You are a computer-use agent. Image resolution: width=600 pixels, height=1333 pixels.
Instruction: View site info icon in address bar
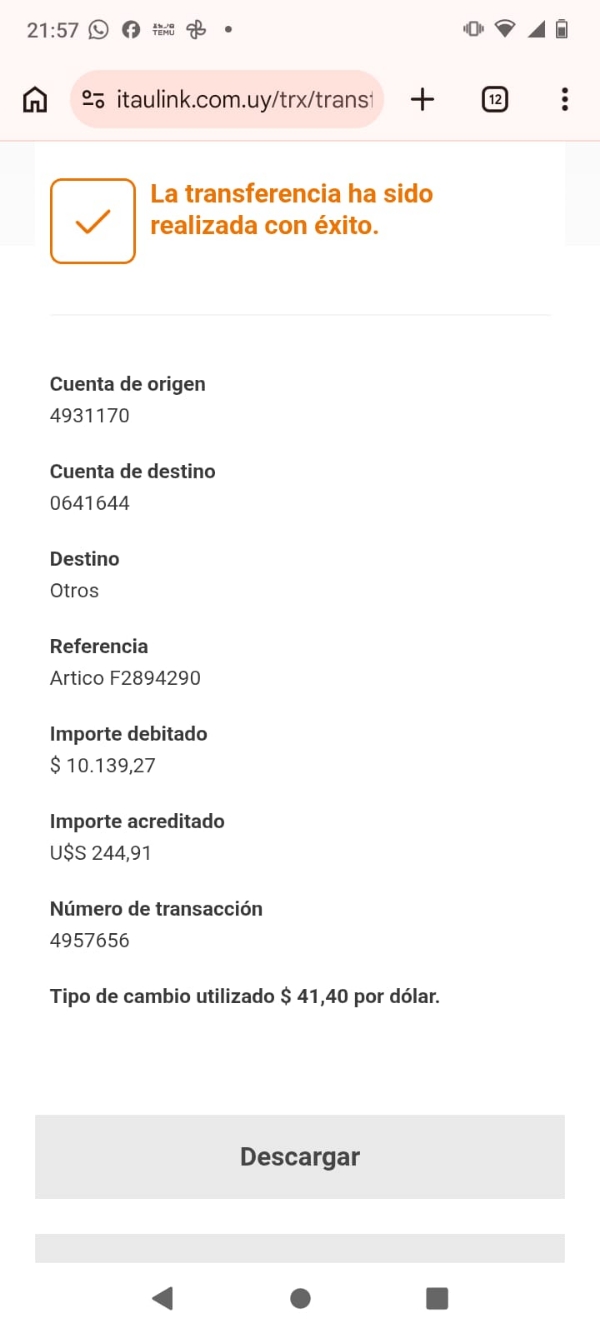pos(94,99)
